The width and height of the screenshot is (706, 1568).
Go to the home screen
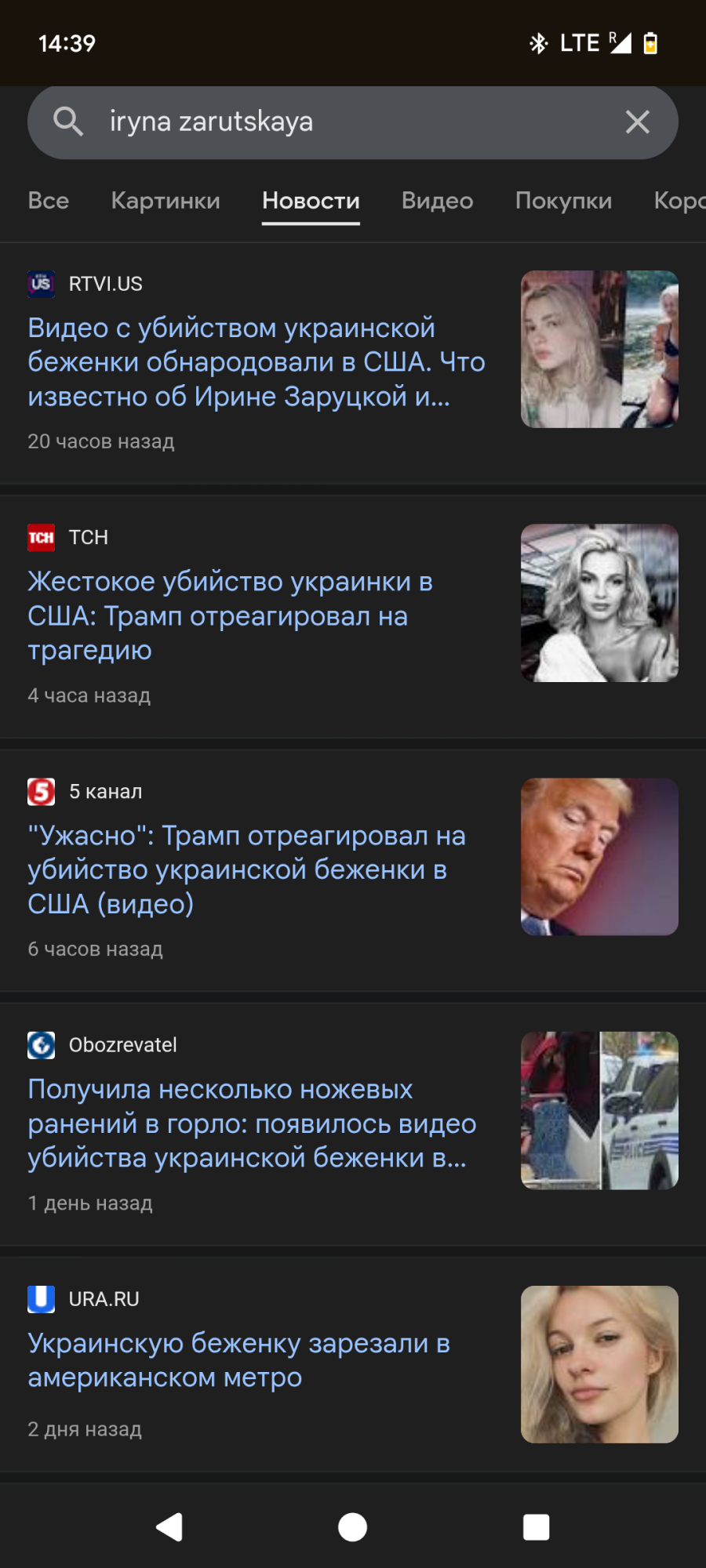tap(352, 1527)
